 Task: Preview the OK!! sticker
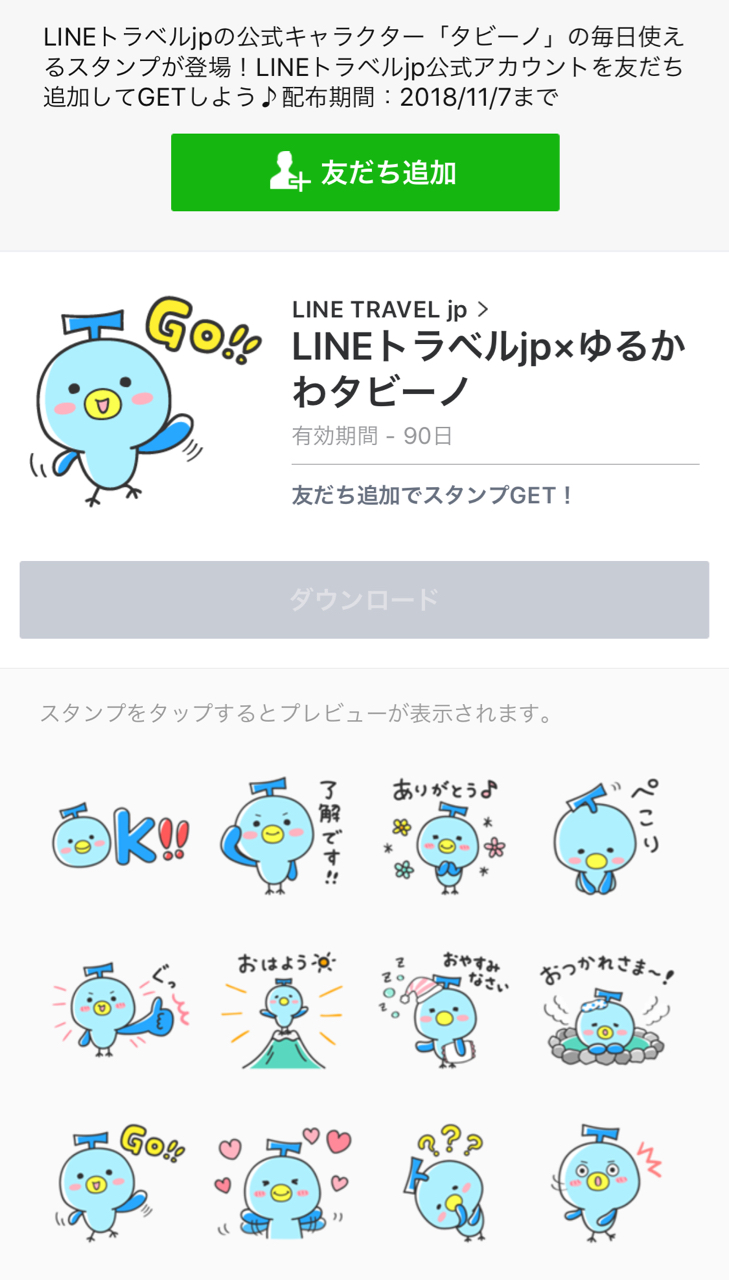point(120,838)
